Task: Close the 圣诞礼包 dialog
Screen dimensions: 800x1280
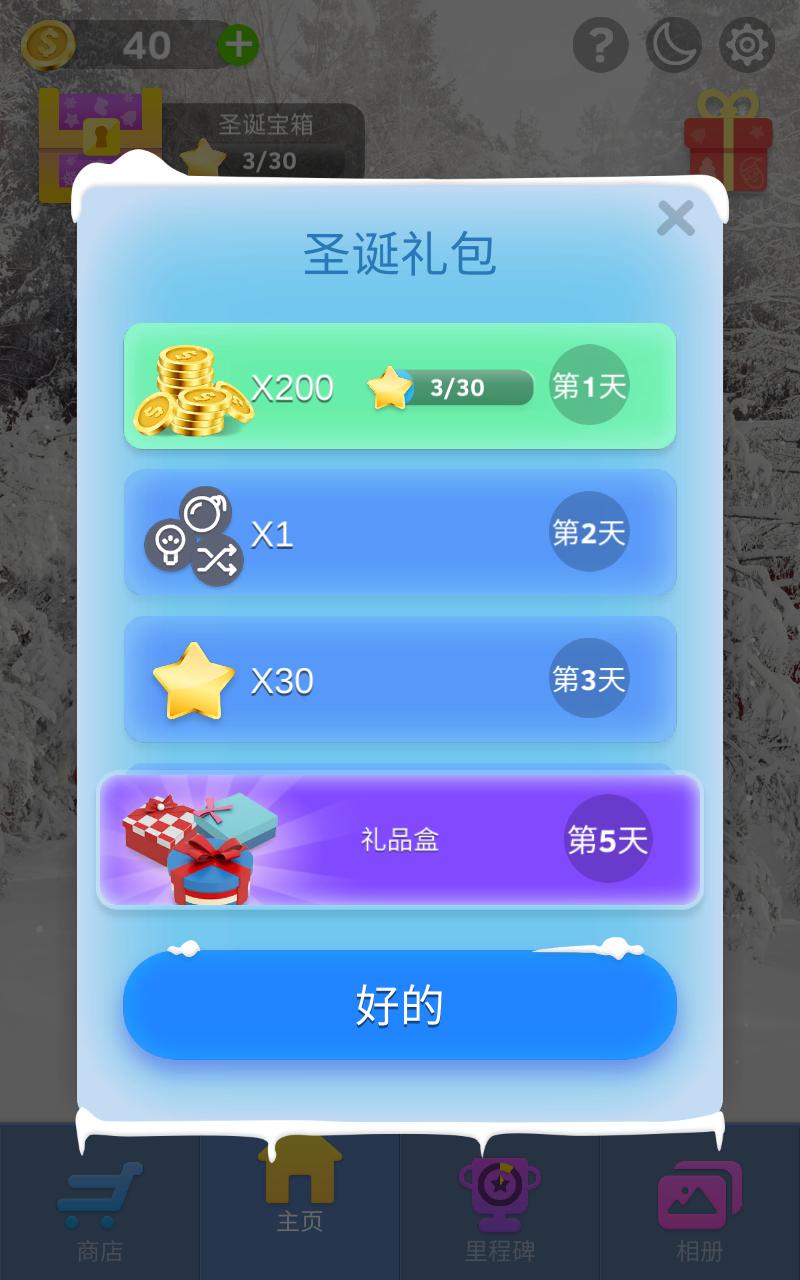Action: tap(676, 217)
